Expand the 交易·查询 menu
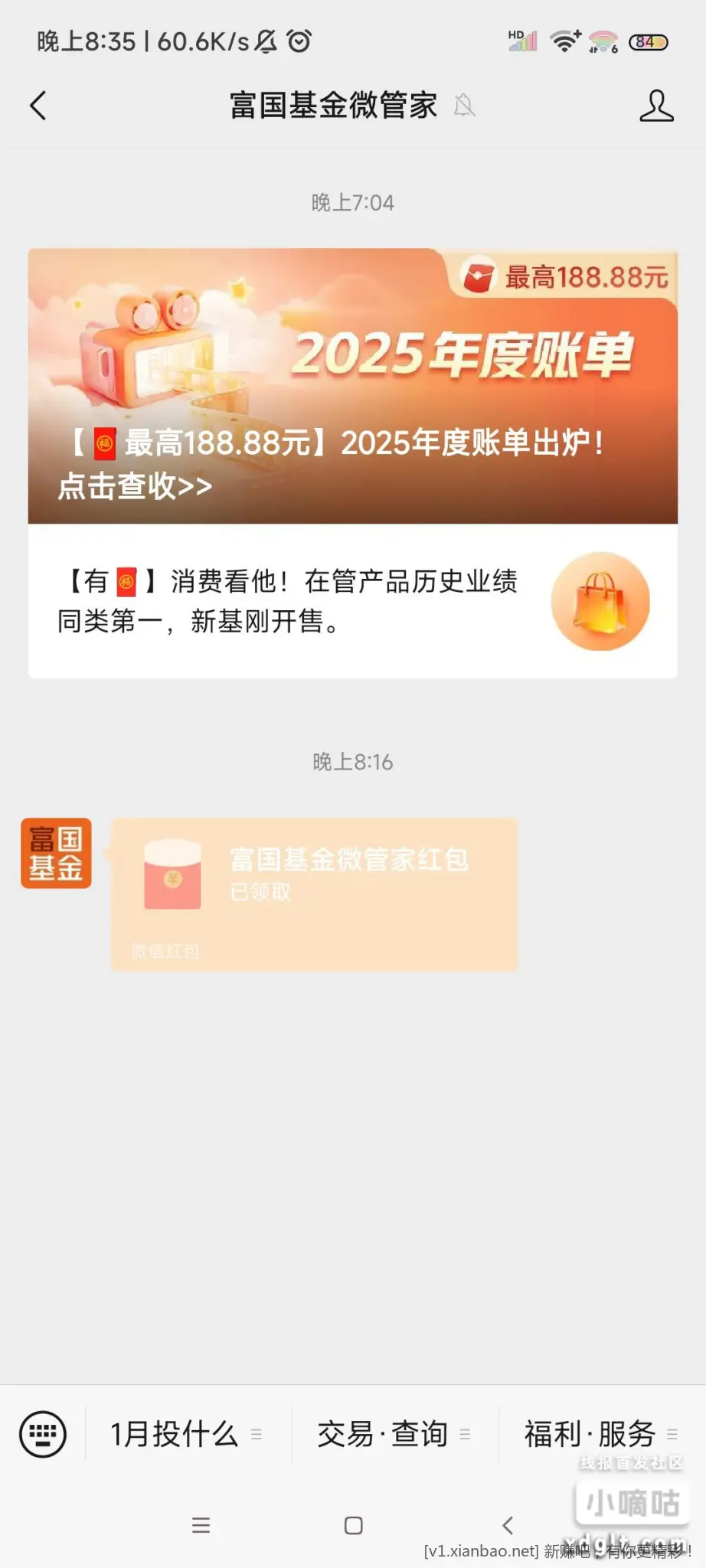The width and height of the screenshot is (706, 1568). tap(394, 1434)
